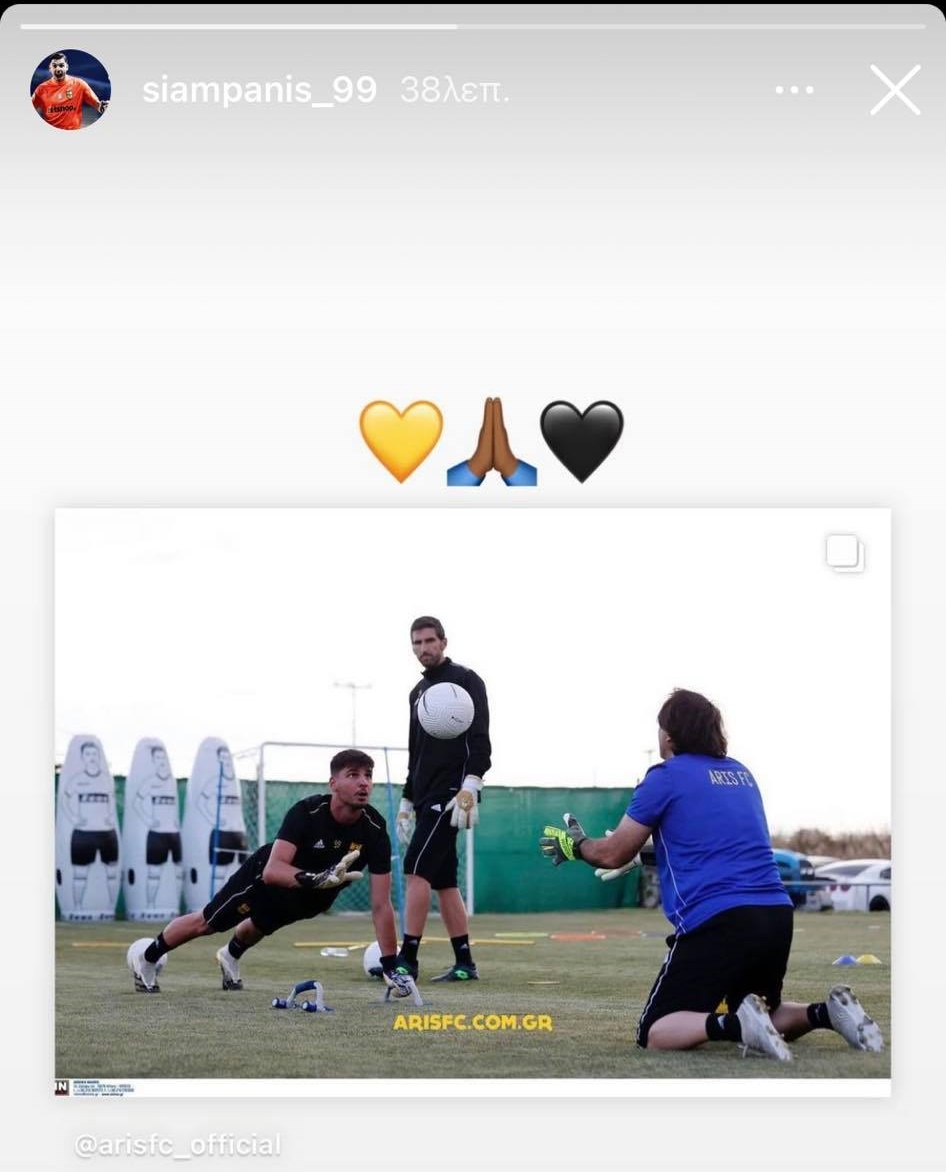
Task: Open the reshared Aris FC training post
Action: click(x=472, y=800)
